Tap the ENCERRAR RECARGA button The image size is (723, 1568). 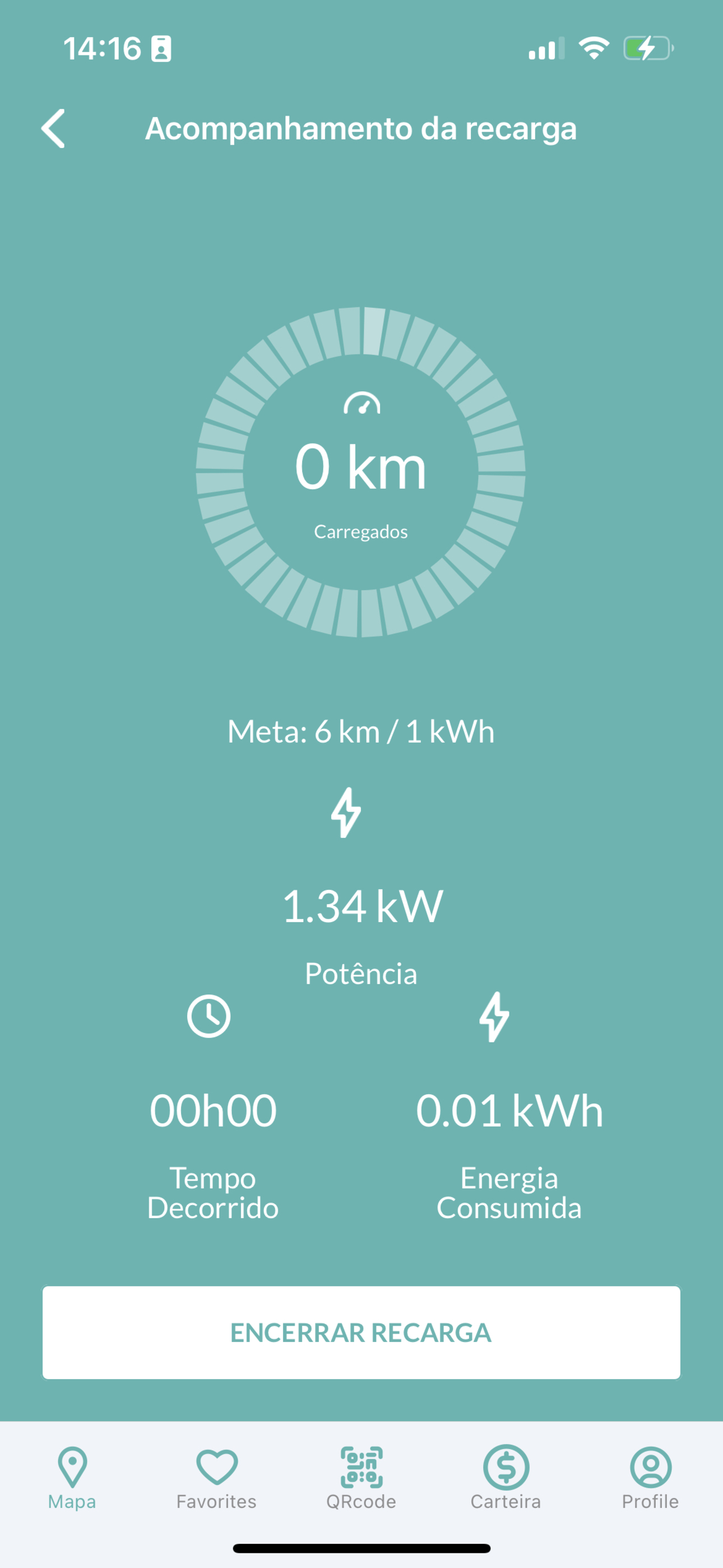pyautogui.click(x=361, y=1332)
